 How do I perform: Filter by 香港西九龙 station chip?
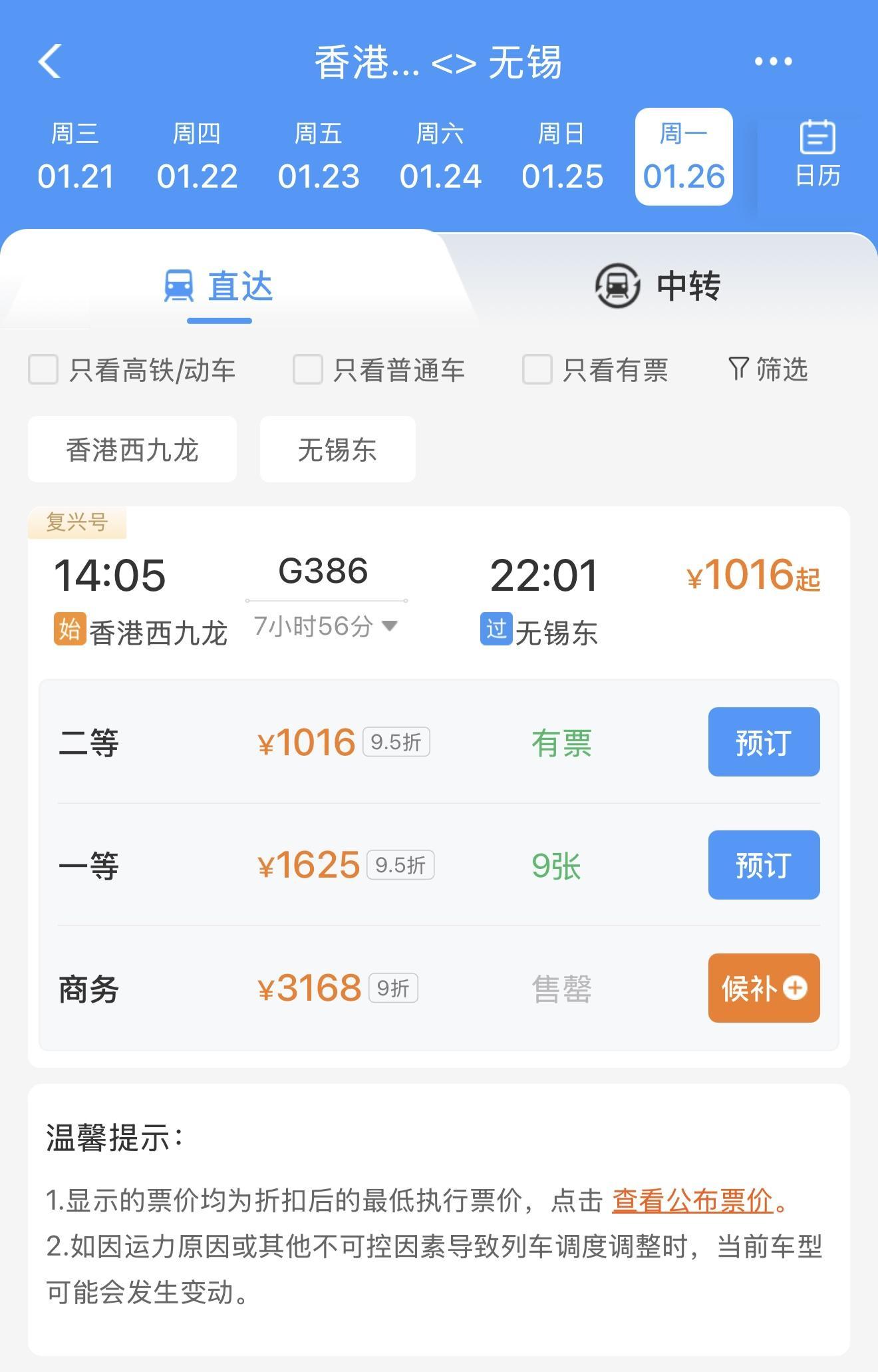[132, 450]
